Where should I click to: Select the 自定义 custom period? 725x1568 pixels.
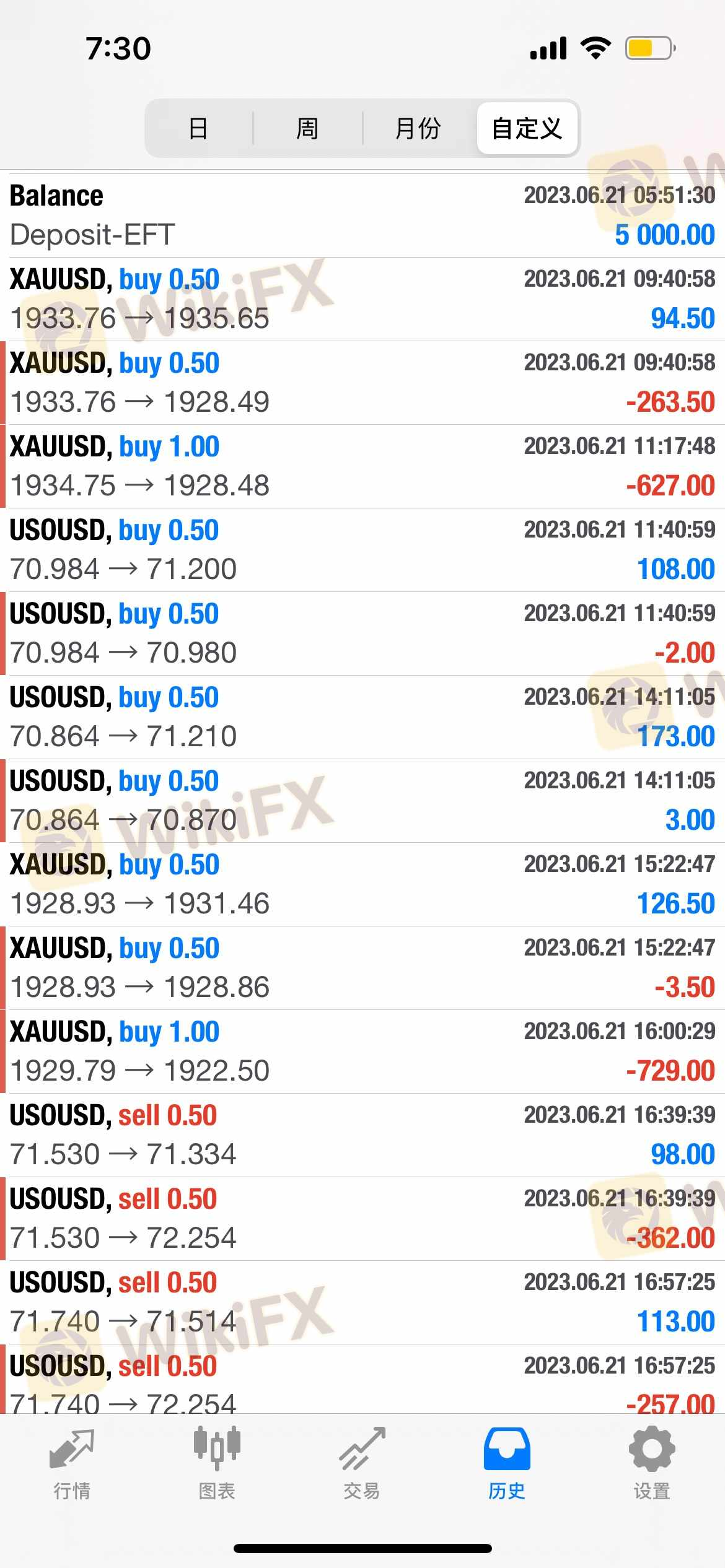pos(527,129)
